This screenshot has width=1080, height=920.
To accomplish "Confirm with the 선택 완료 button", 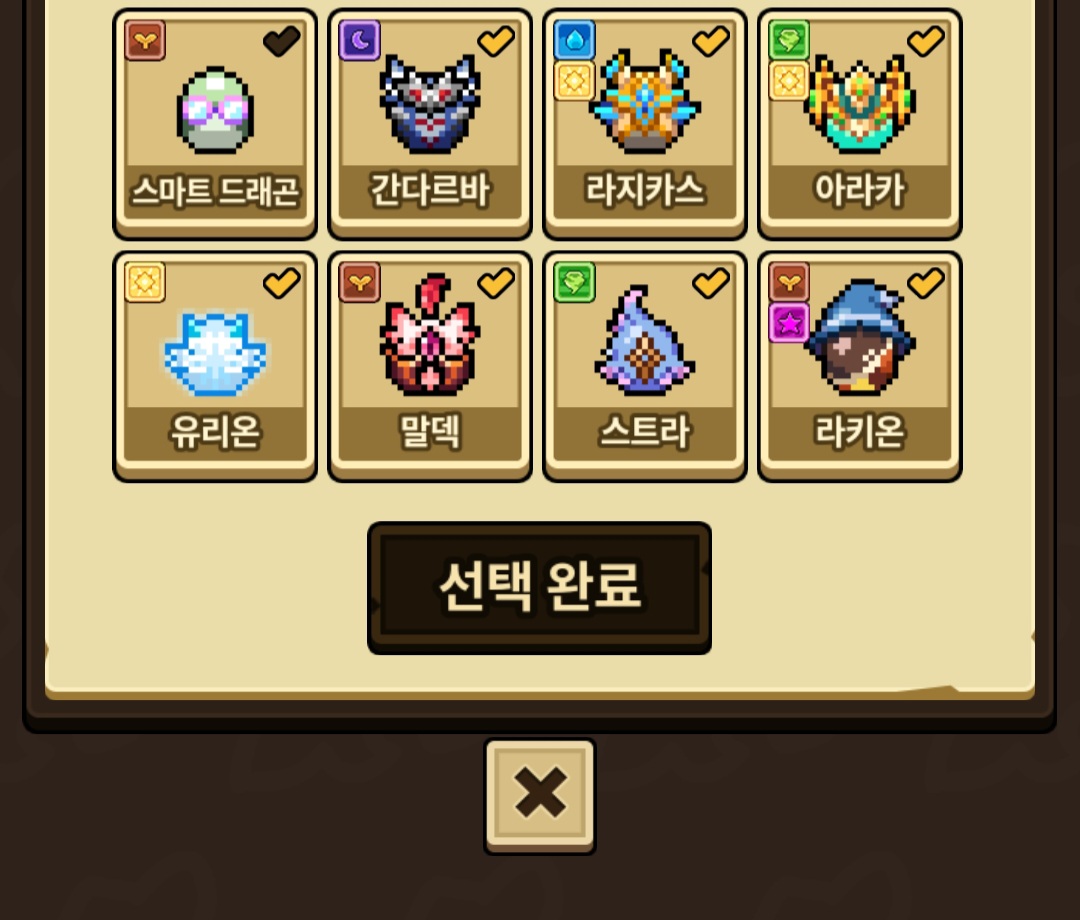I will tap(539, 587).
